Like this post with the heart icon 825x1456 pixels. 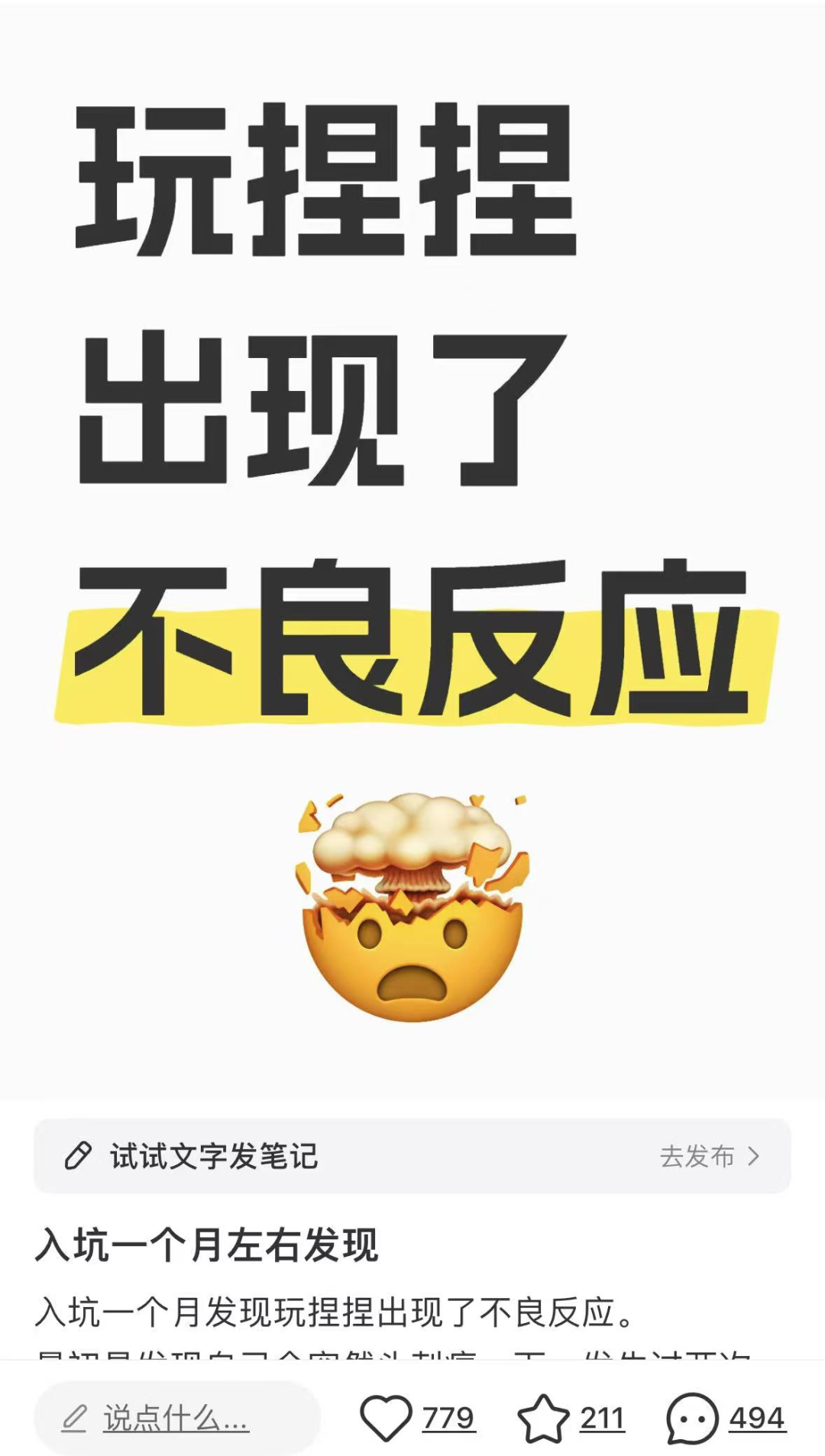coord(386,1419)
